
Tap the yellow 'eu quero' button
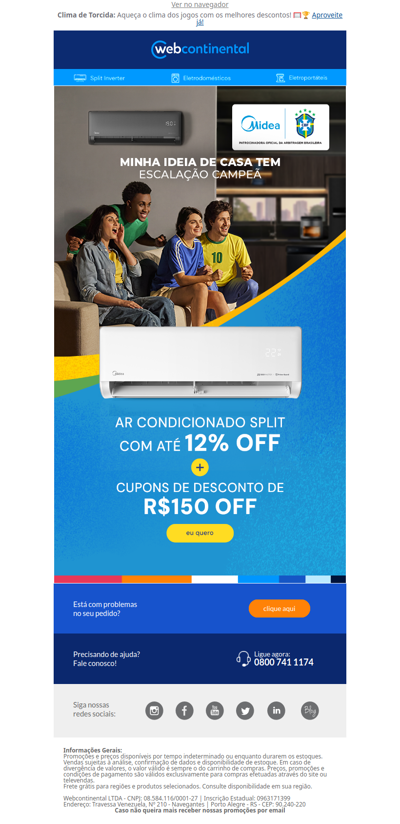[x=200, y=533]
